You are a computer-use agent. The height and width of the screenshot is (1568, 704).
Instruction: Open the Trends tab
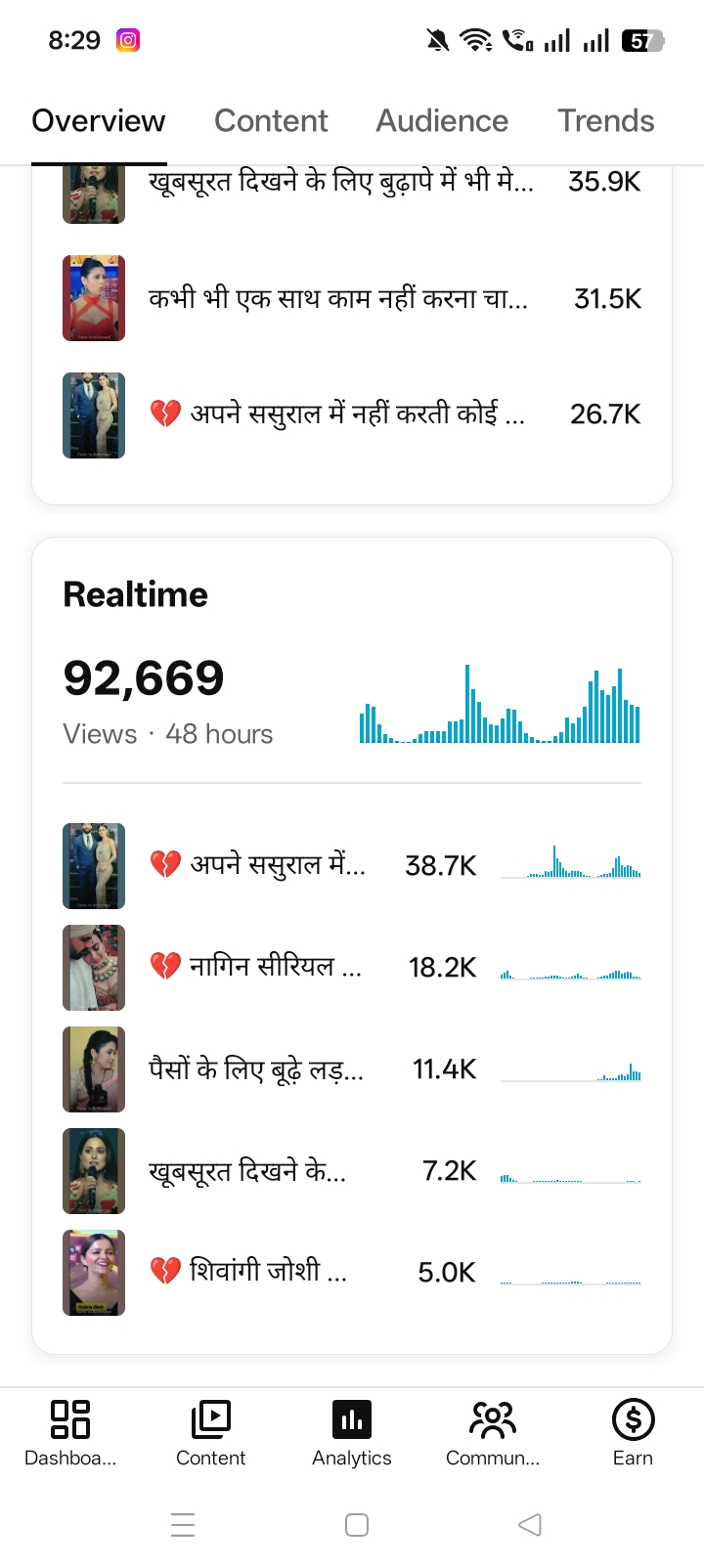click(605, 121)
